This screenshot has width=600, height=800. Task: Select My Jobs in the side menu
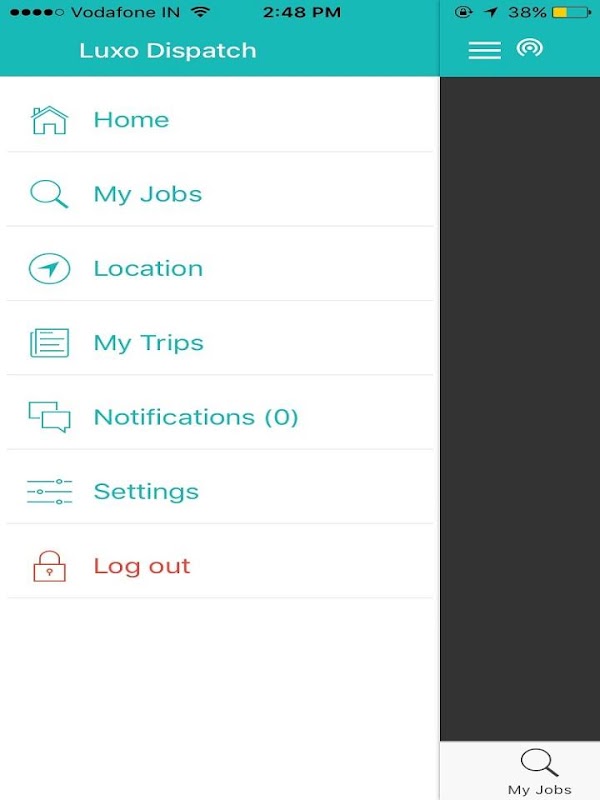(147, 194)
